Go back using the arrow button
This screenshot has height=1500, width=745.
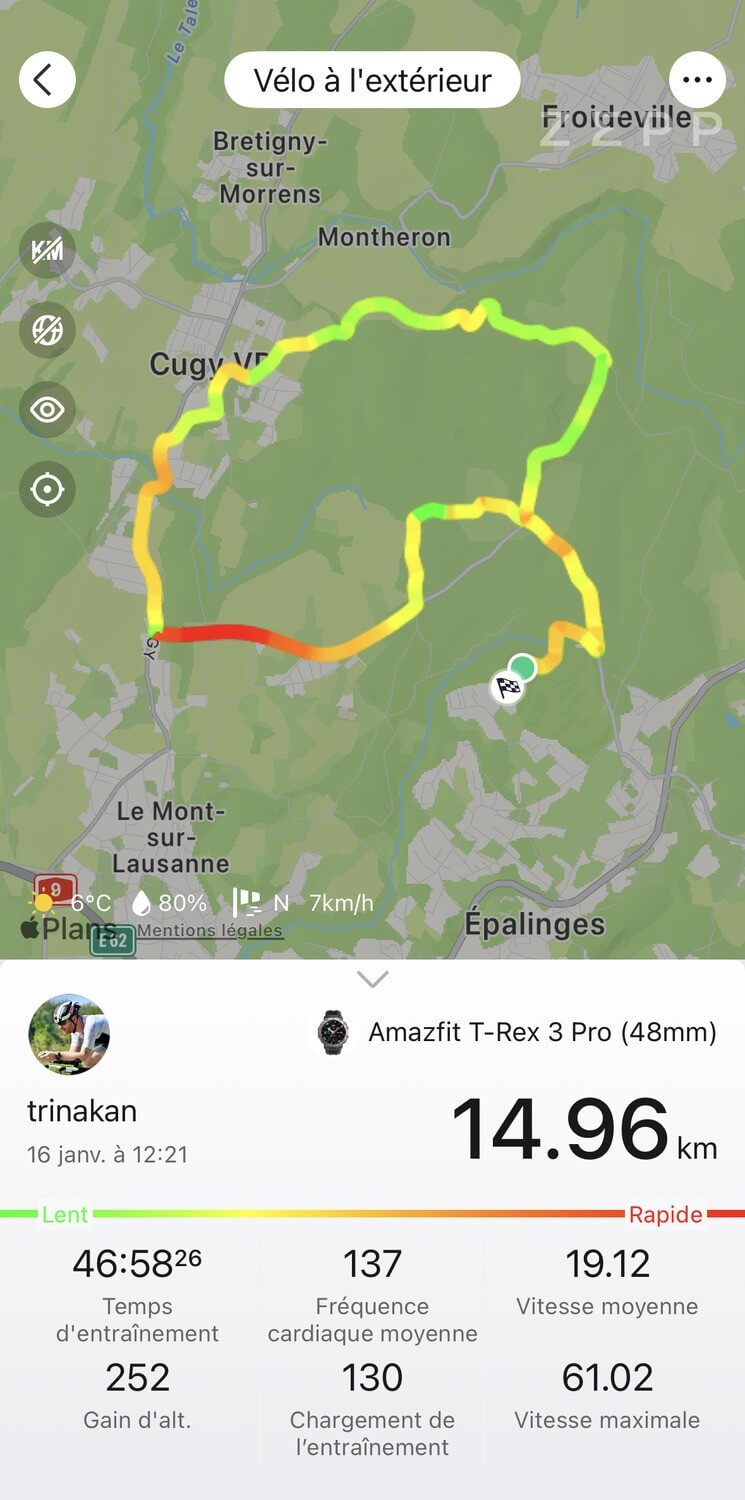[x=46, y=80]
